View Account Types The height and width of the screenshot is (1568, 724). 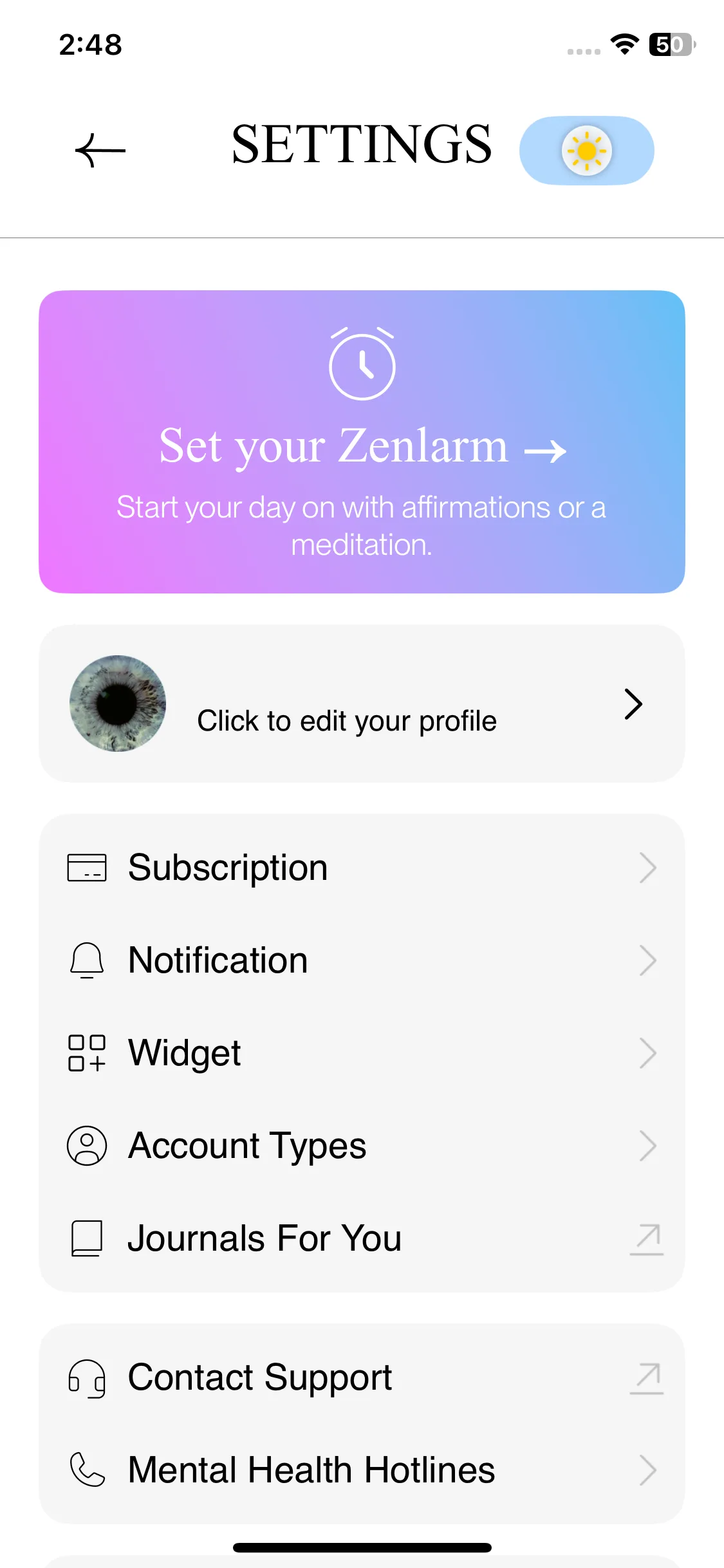click(362, 1146)
